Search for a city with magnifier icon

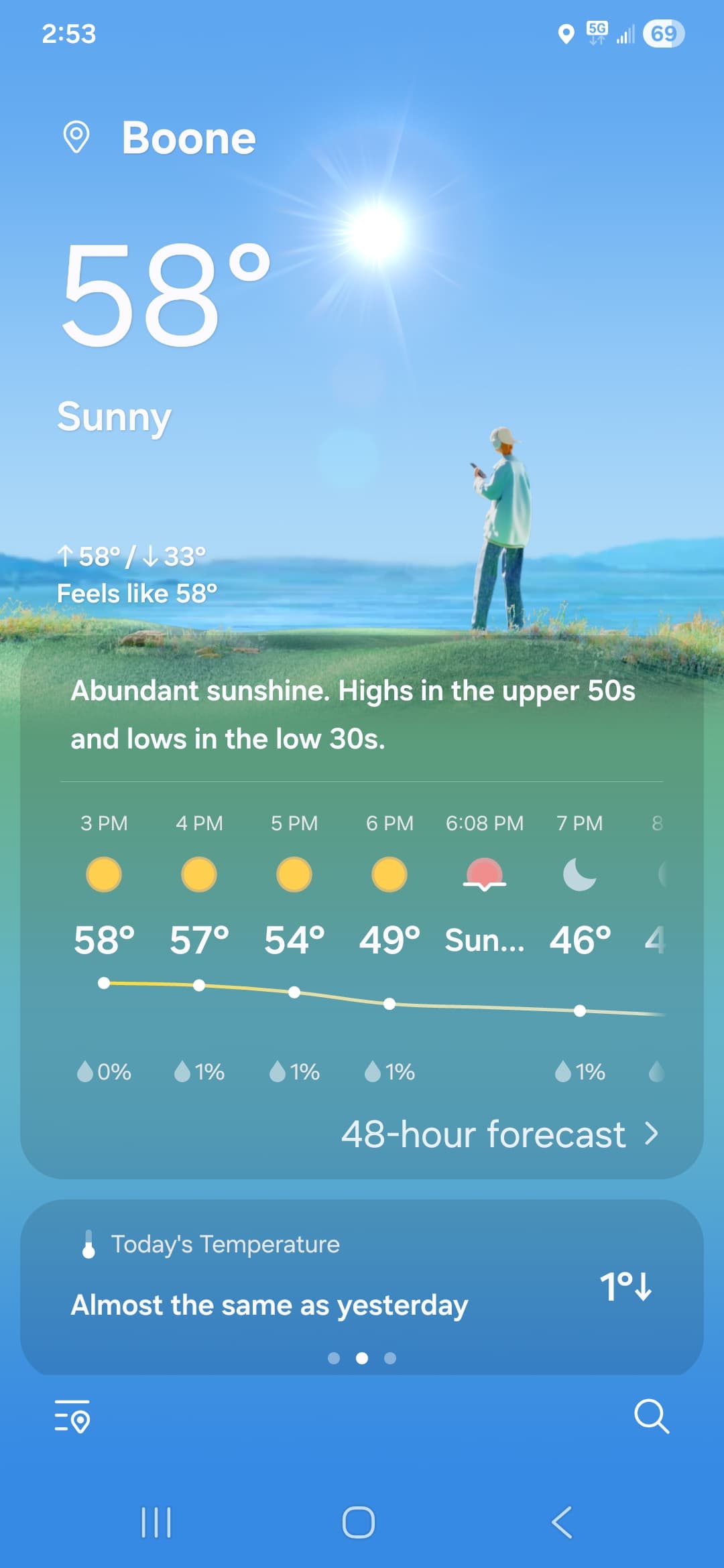click(x=651, y=1416)
